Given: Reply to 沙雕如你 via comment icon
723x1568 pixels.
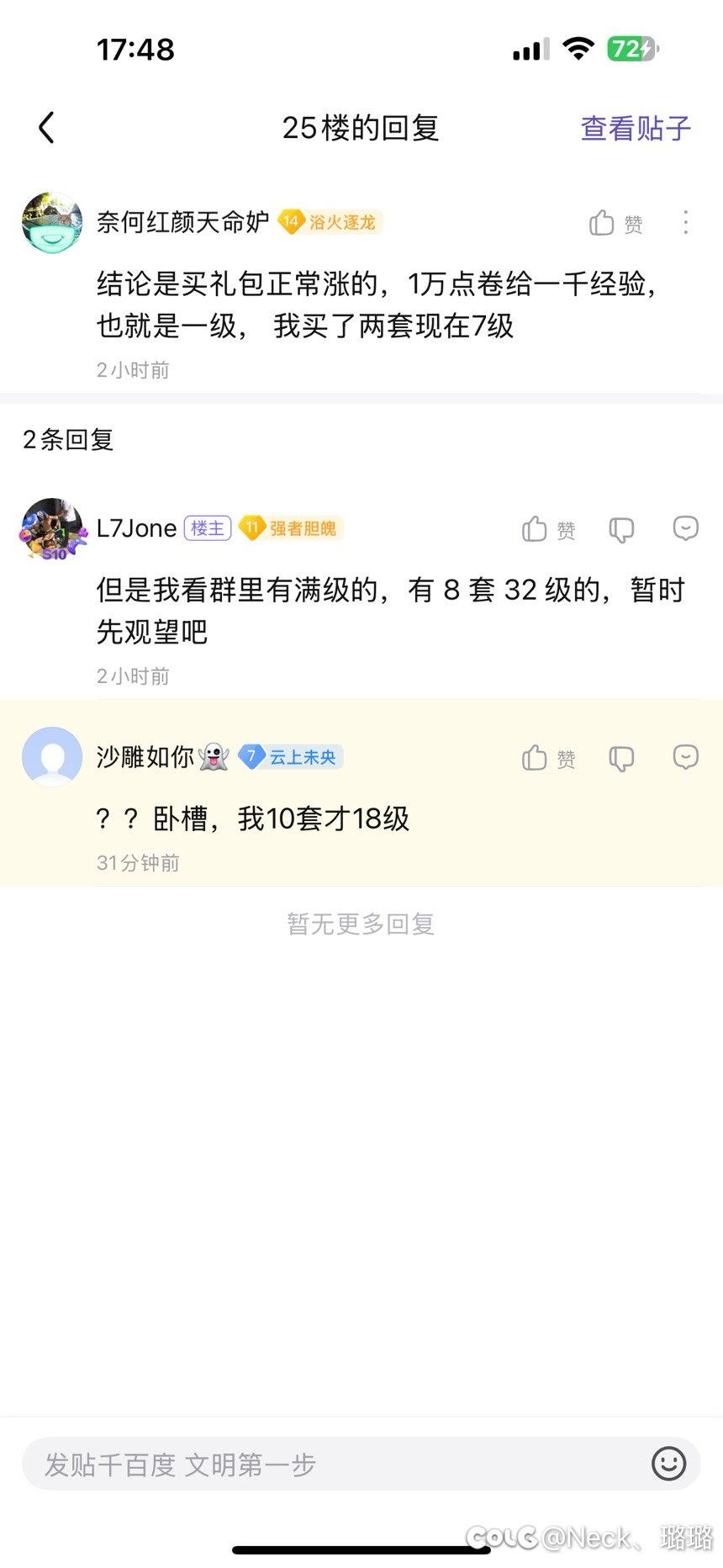Looking at the screenshot, I should coord(686,757).
